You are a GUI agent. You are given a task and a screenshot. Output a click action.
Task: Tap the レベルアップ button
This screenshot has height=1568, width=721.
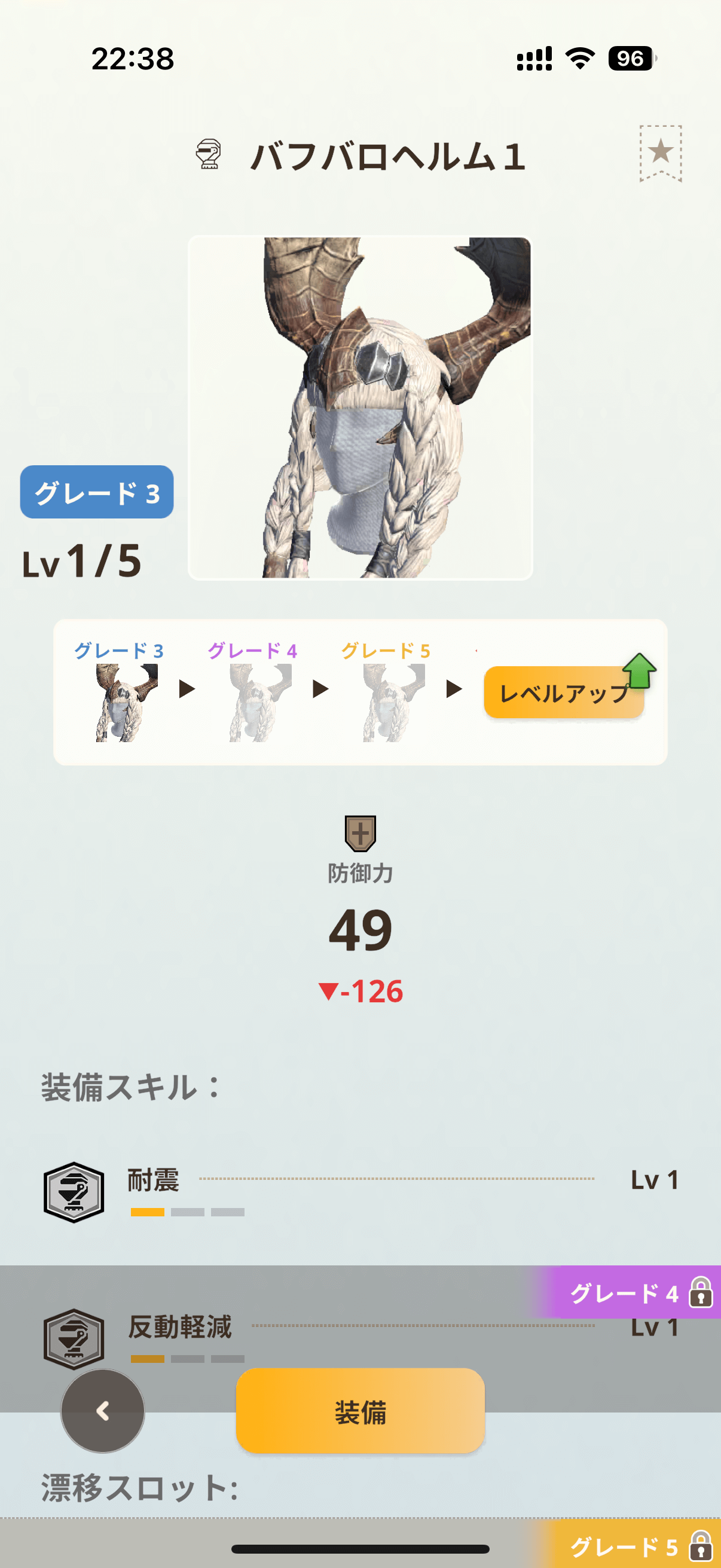point(563,693)
